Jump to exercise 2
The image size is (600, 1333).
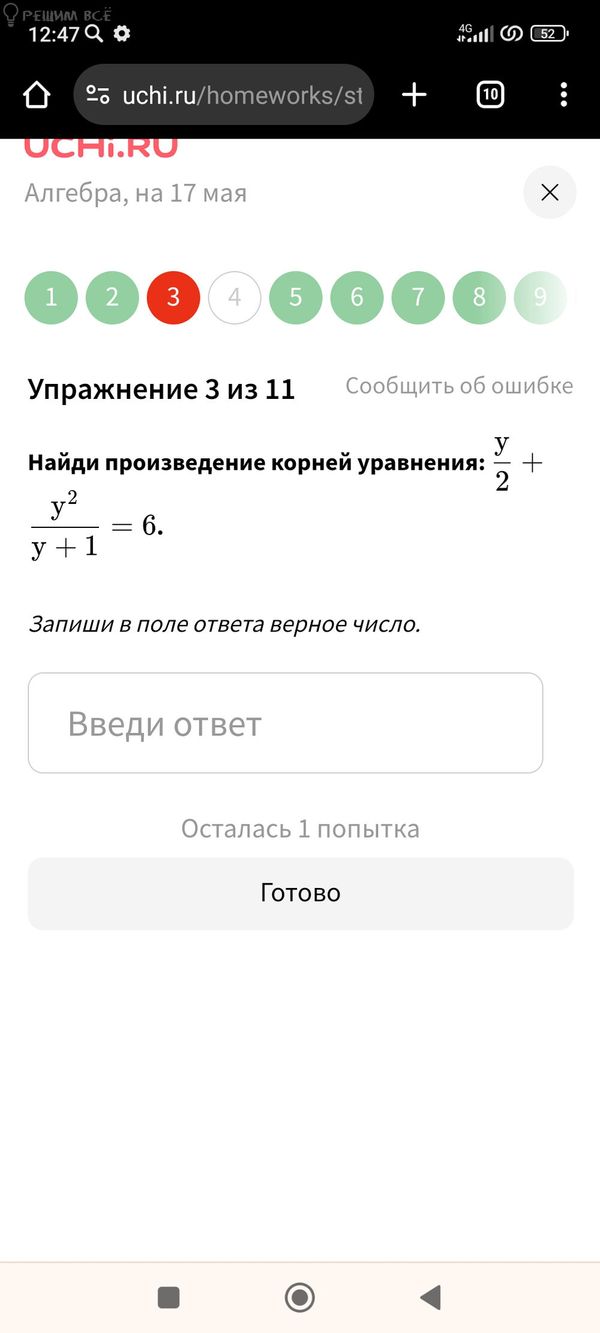point(112,297)
